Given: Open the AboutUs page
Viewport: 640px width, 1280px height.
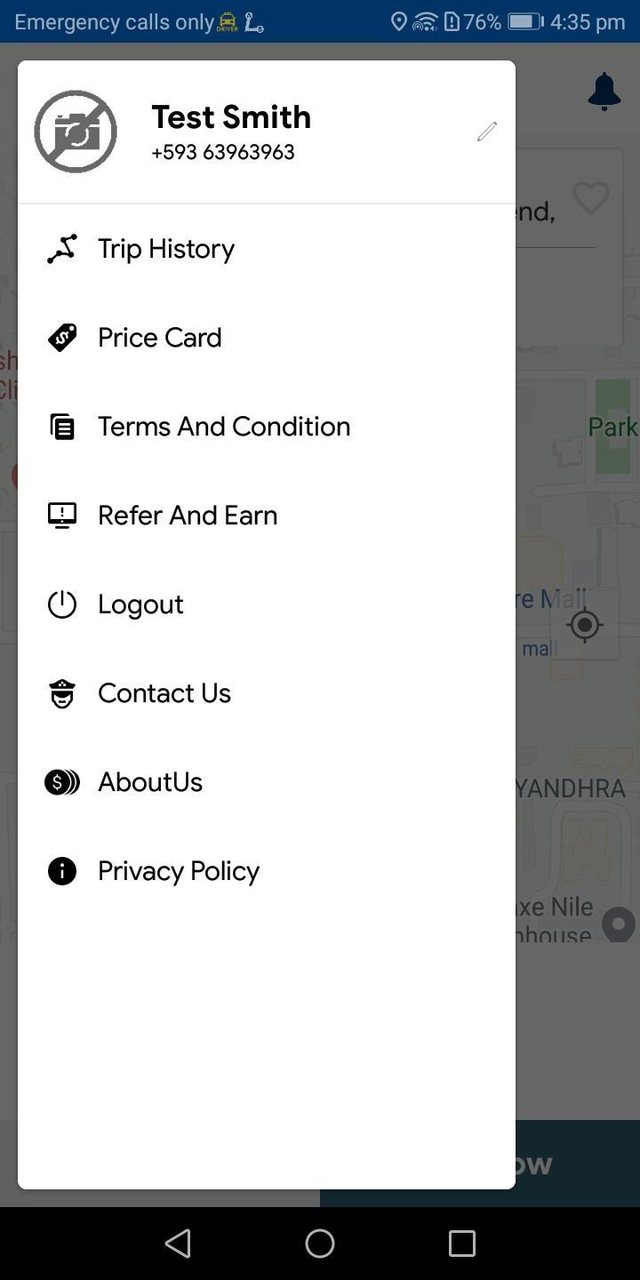Looking at the screenshot, I should [150, 783].
